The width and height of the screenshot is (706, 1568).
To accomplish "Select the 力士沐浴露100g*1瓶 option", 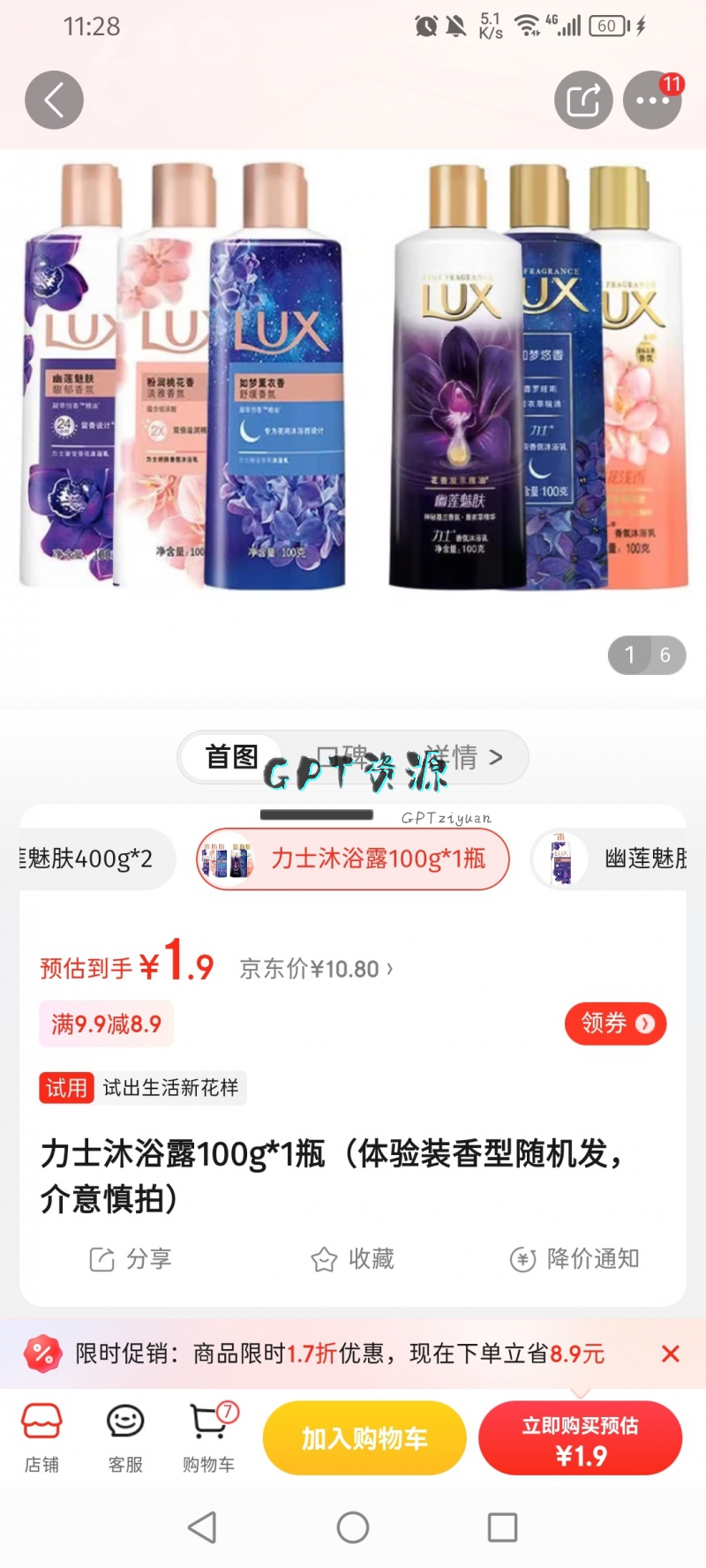I will click(353, 859).
